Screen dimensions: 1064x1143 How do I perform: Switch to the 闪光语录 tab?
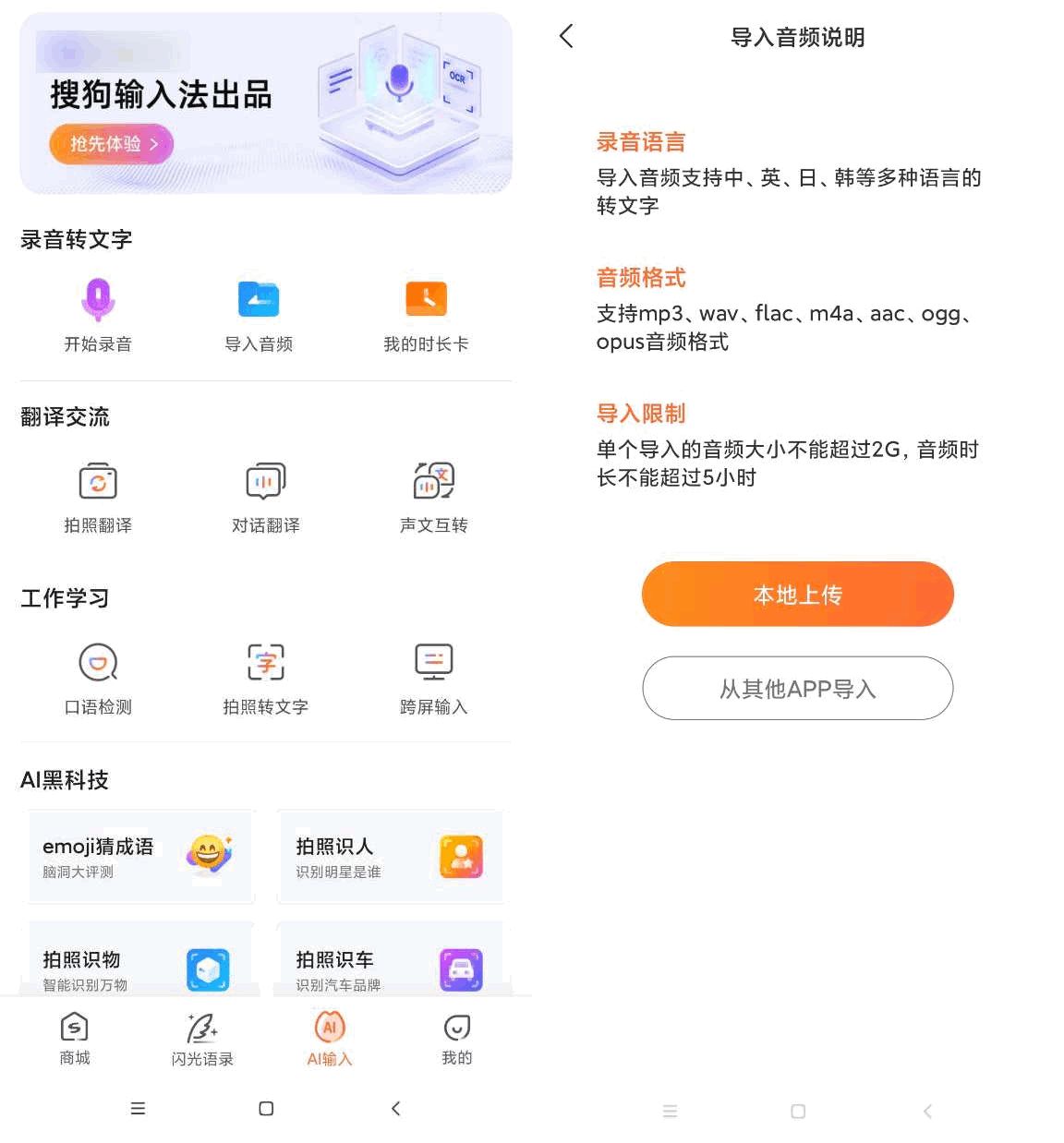pos(202,1039)
